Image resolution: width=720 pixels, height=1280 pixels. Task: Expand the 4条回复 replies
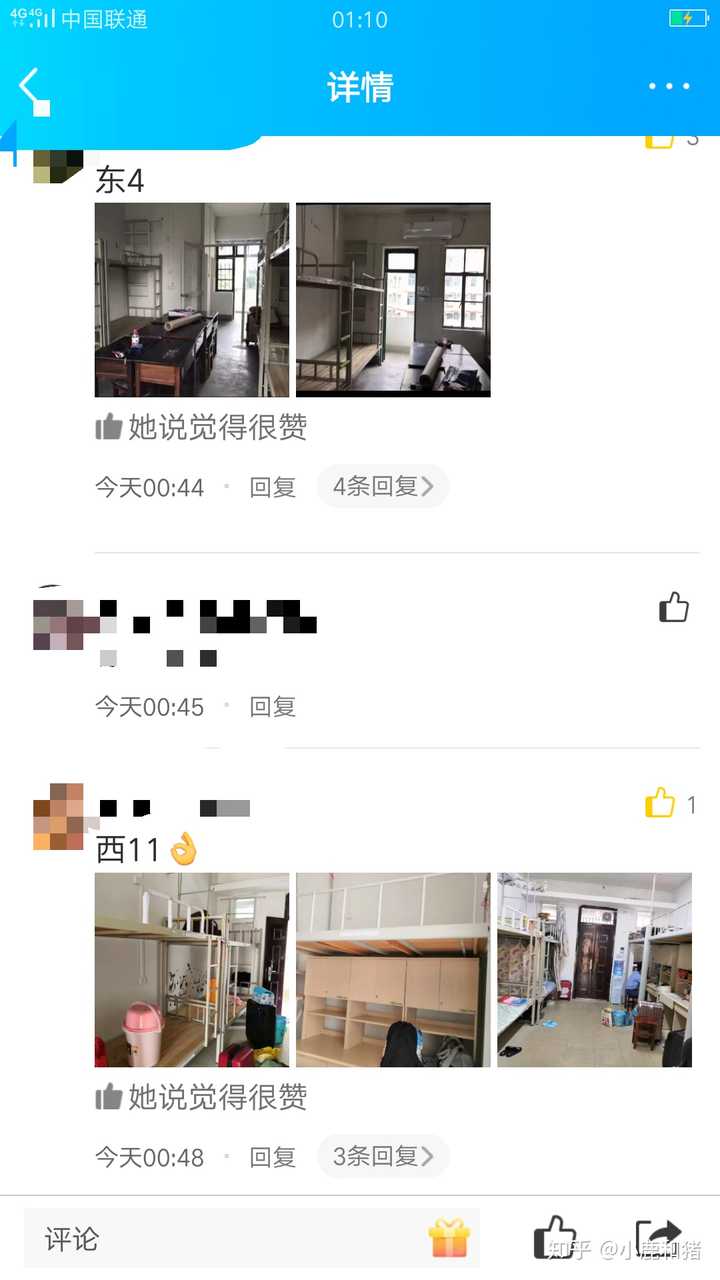coord(383,487)
